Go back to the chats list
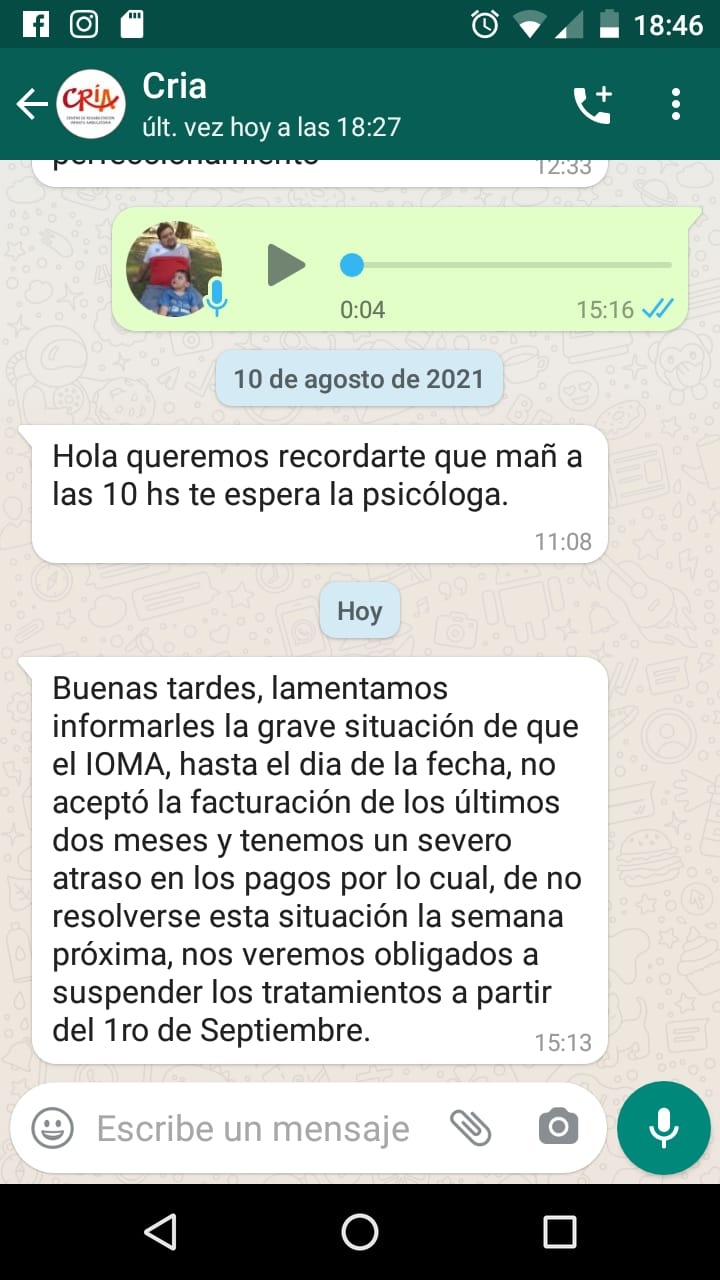The width and height of the screenshot is (720, 1280). click(x=32, y=104)
